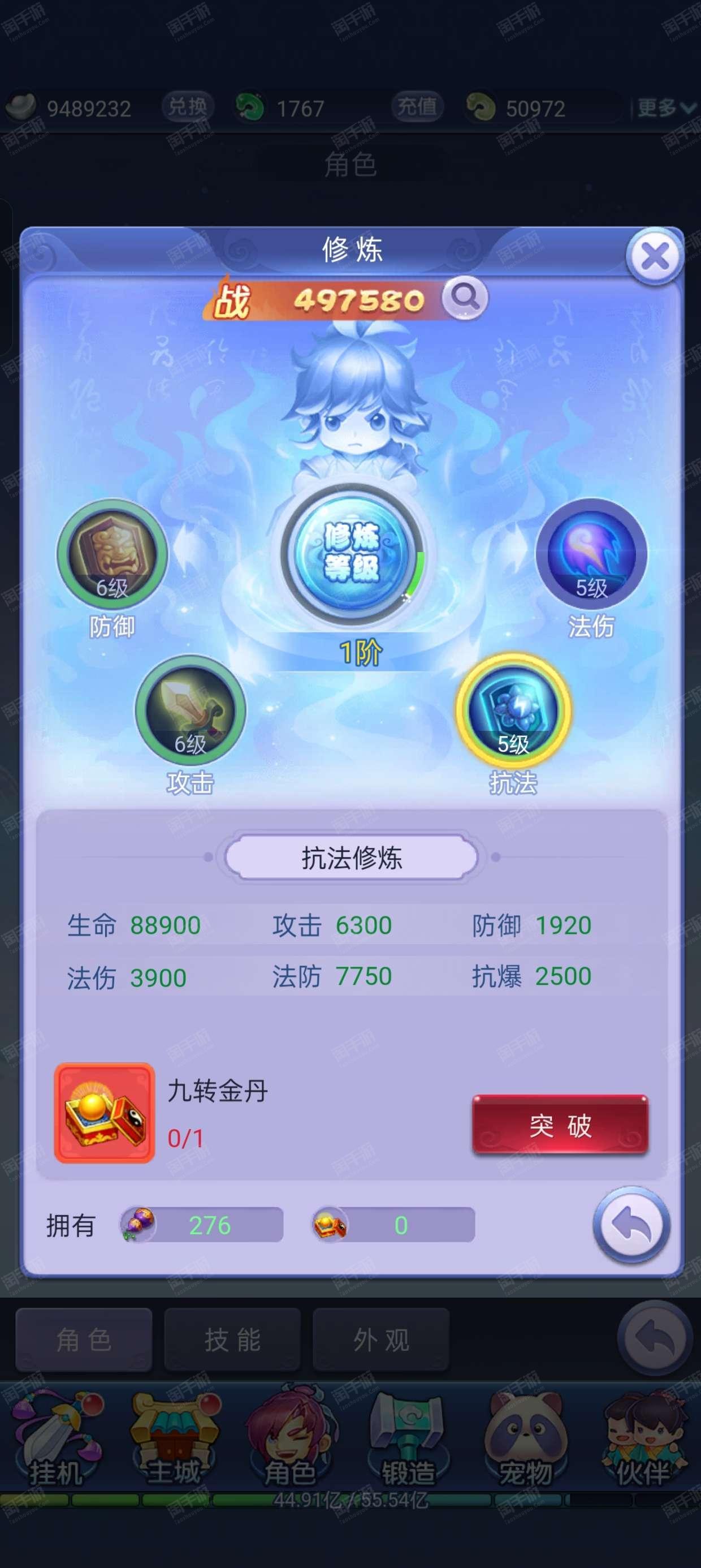Viewport: 701px width, 1568px height.
Task: Close the 修炼 dialog
Action: point(655,256)
